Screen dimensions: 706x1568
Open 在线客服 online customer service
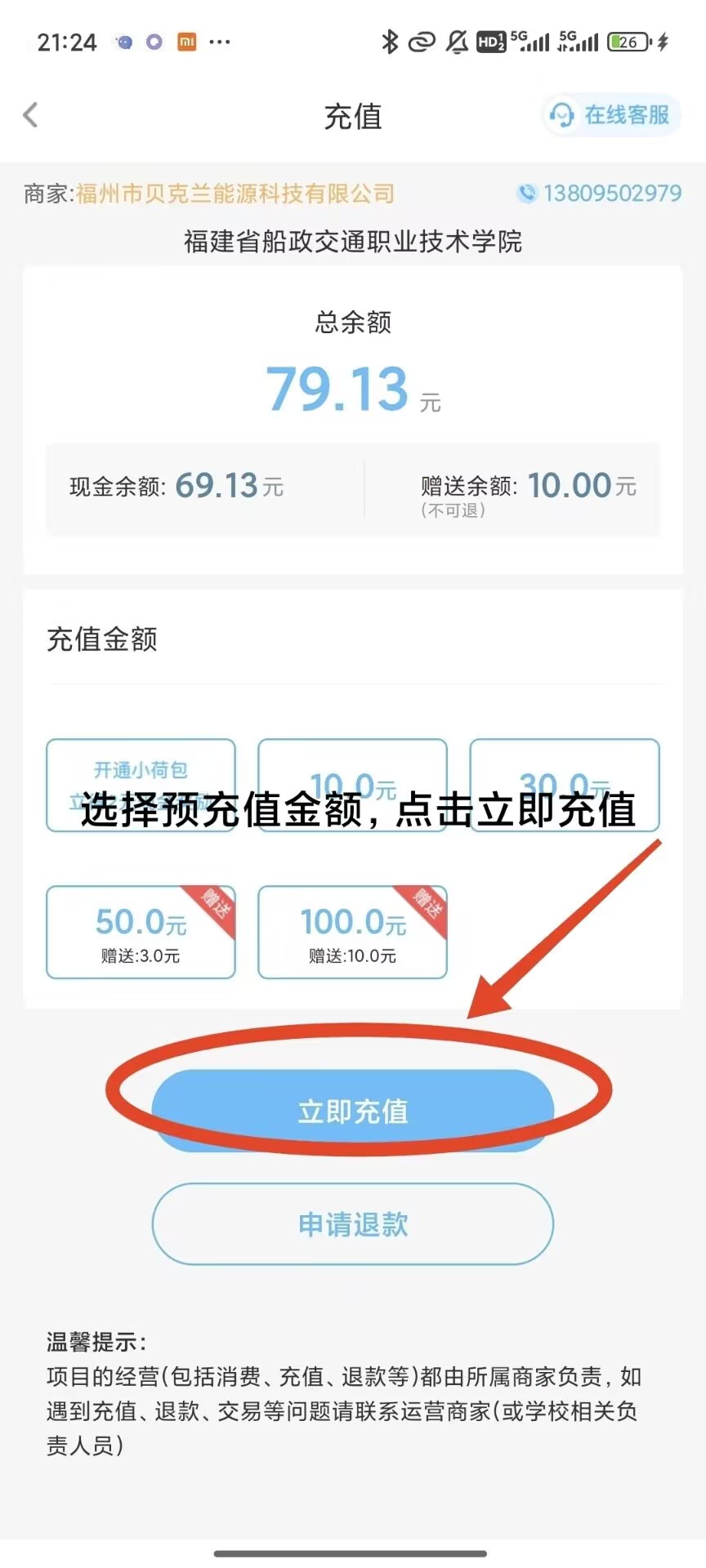[x=611, y=115]
